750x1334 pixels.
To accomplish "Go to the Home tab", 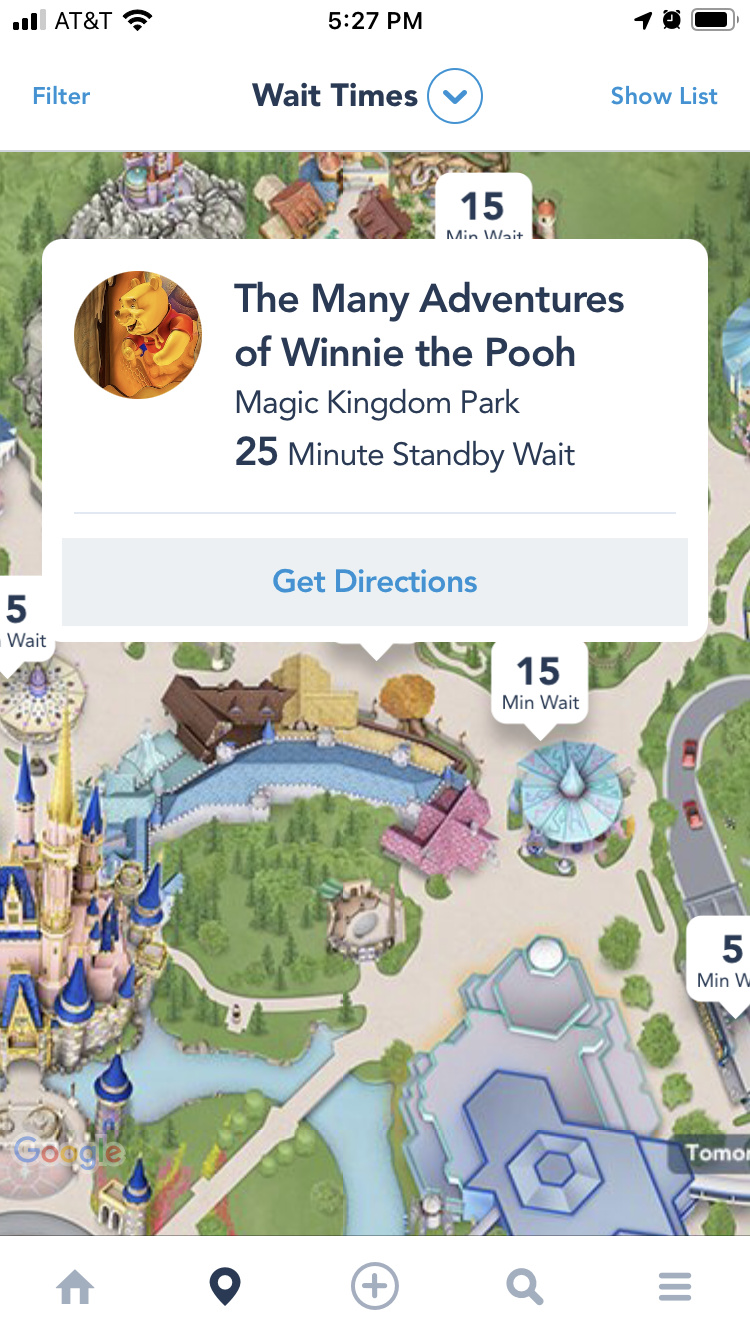I will tap(76, 1287).
